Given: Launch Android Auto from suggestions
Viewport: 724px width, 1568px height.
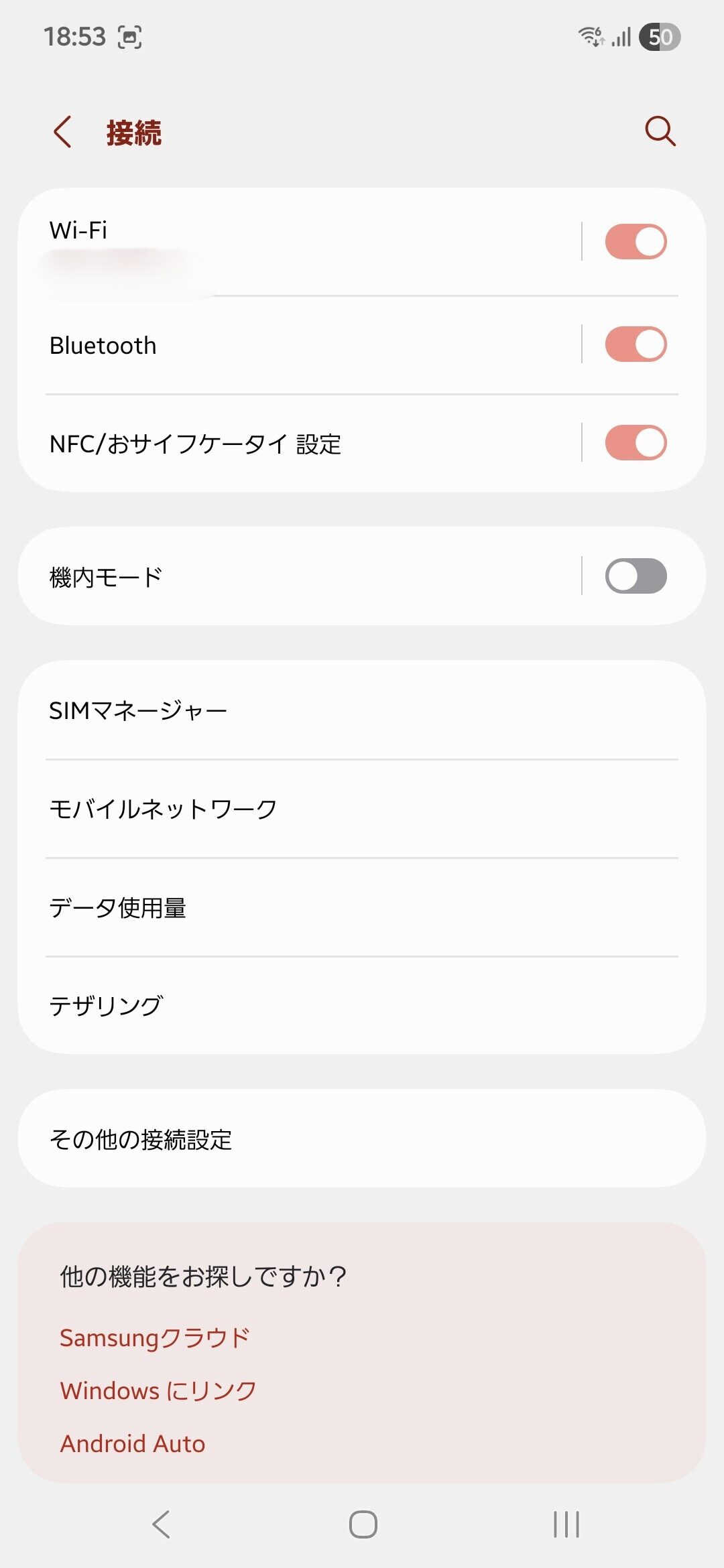Looking at the screenshot, I should coord(132,1443).
